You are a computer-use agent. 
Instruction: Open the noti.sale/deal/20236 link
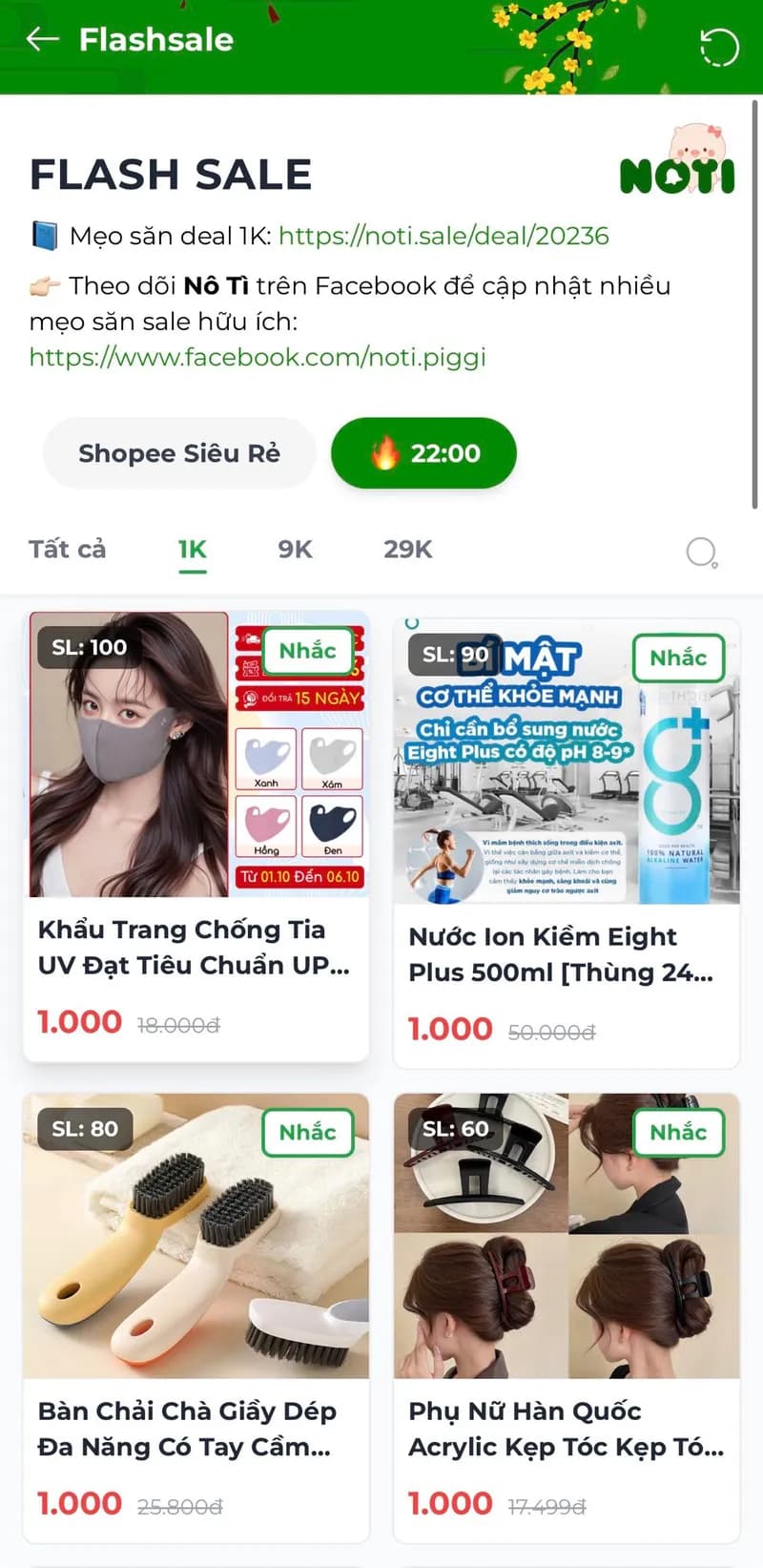tap(443, 235)
